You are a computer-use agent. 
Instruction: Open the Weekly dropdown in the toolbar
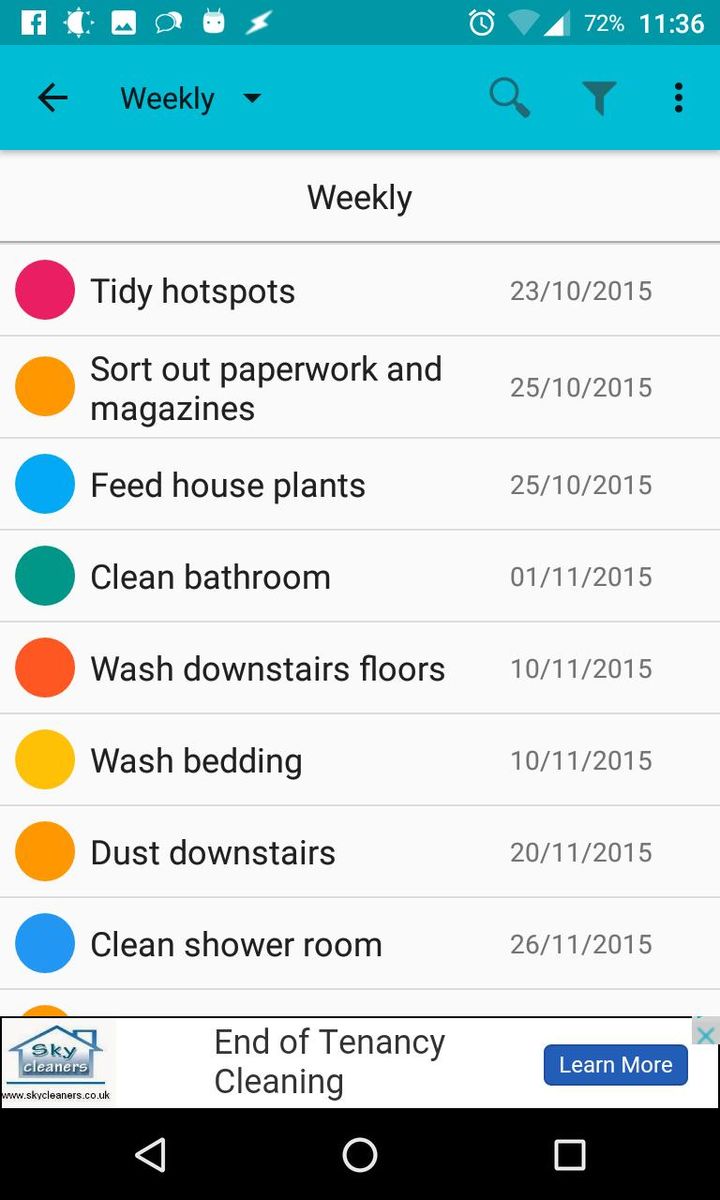coord(190,97)
